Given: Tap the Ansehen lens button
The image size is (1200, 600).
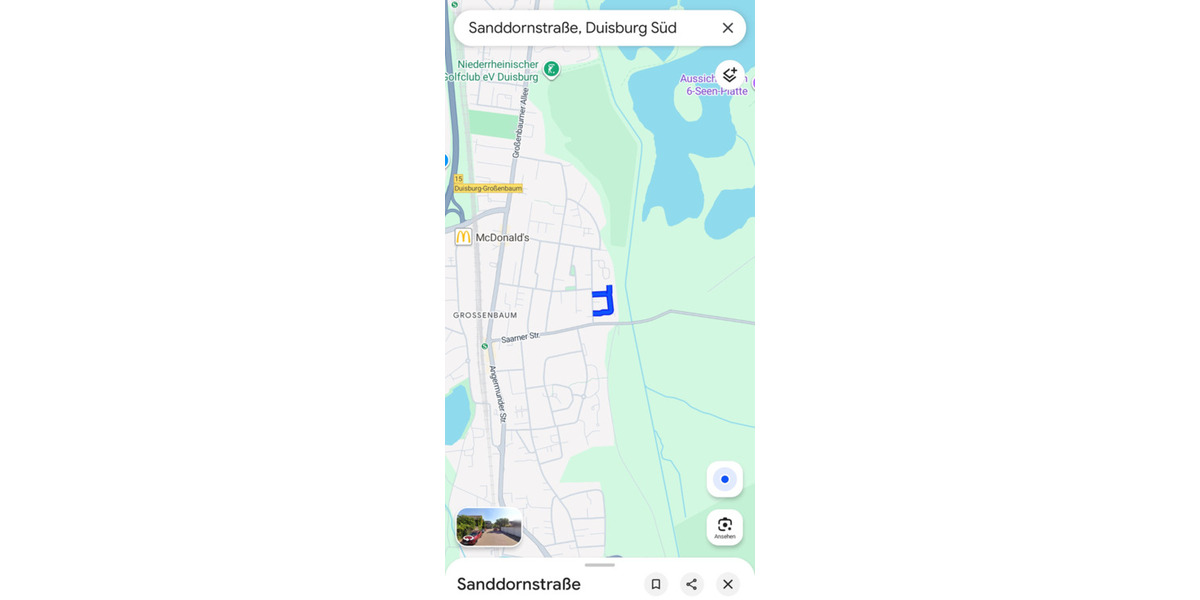Looking at the screenshot, I should tap(725, 526).
